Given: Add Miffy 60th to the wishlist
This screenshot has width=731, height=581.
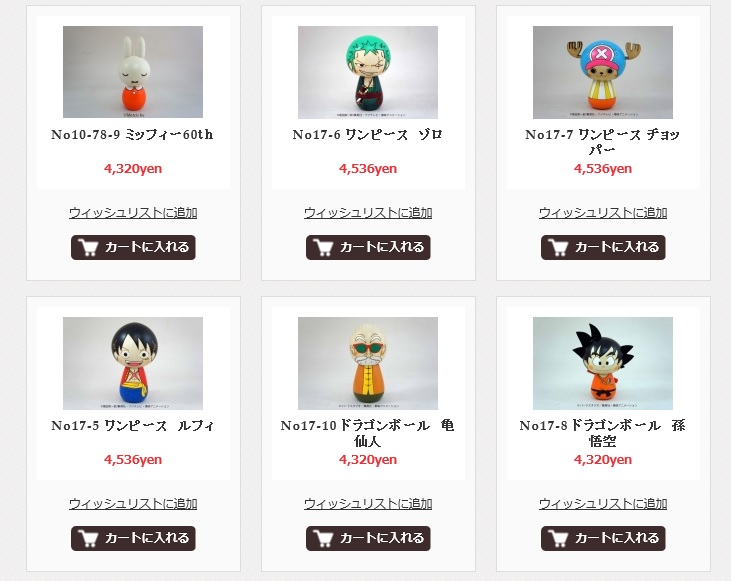Looking at the screenshot, I should [x=133, y=212].
